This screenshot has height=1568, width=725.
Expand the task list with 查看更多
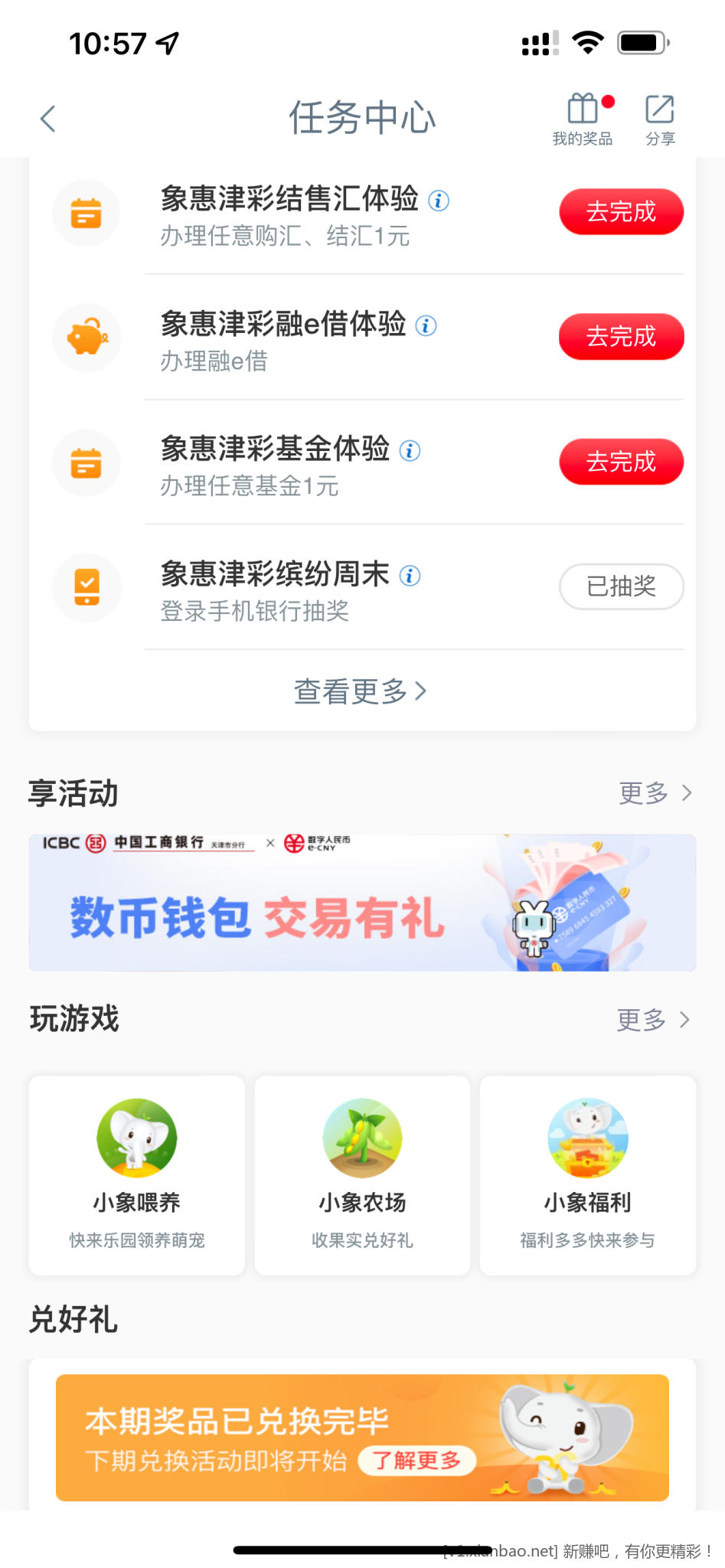361,691
